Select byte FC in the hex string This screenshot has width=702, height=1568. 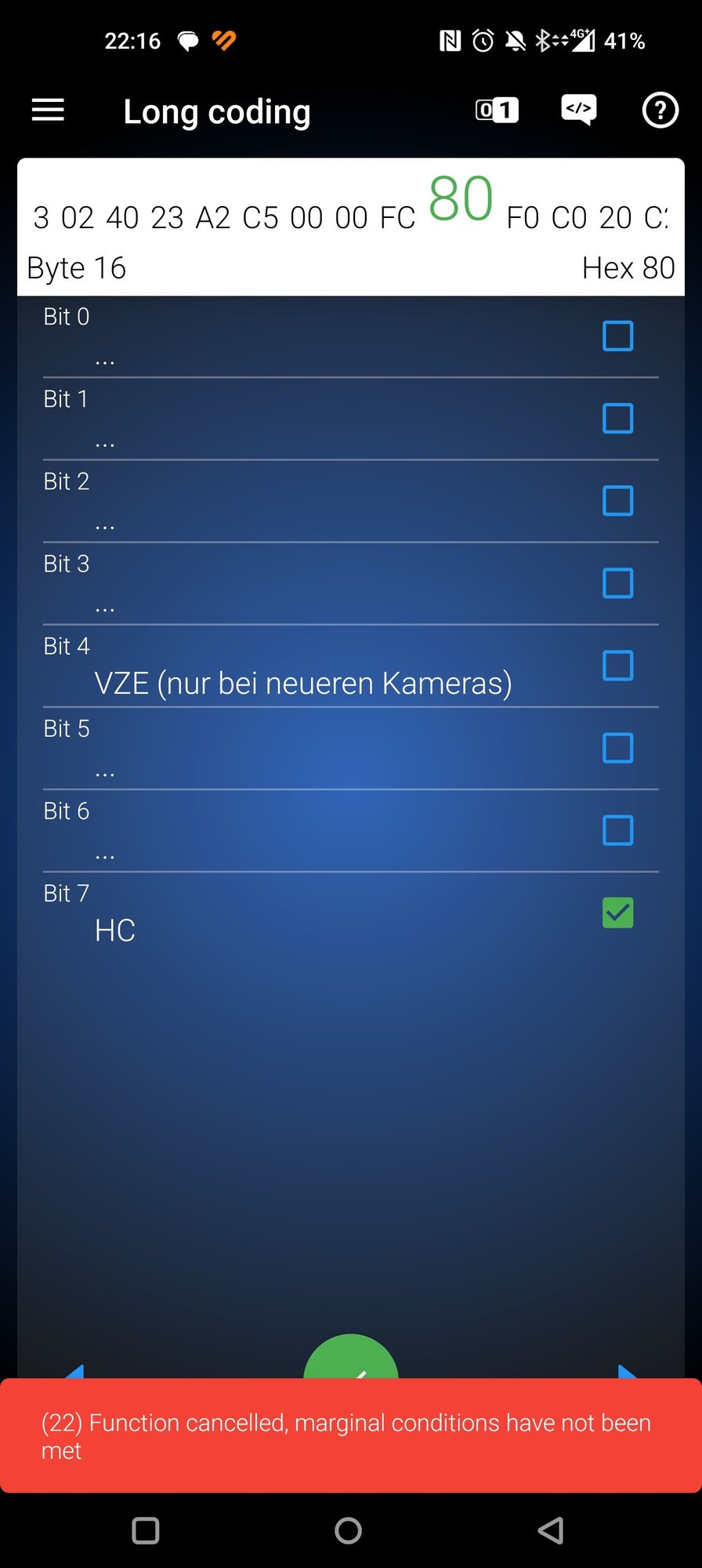coord(397,218)
